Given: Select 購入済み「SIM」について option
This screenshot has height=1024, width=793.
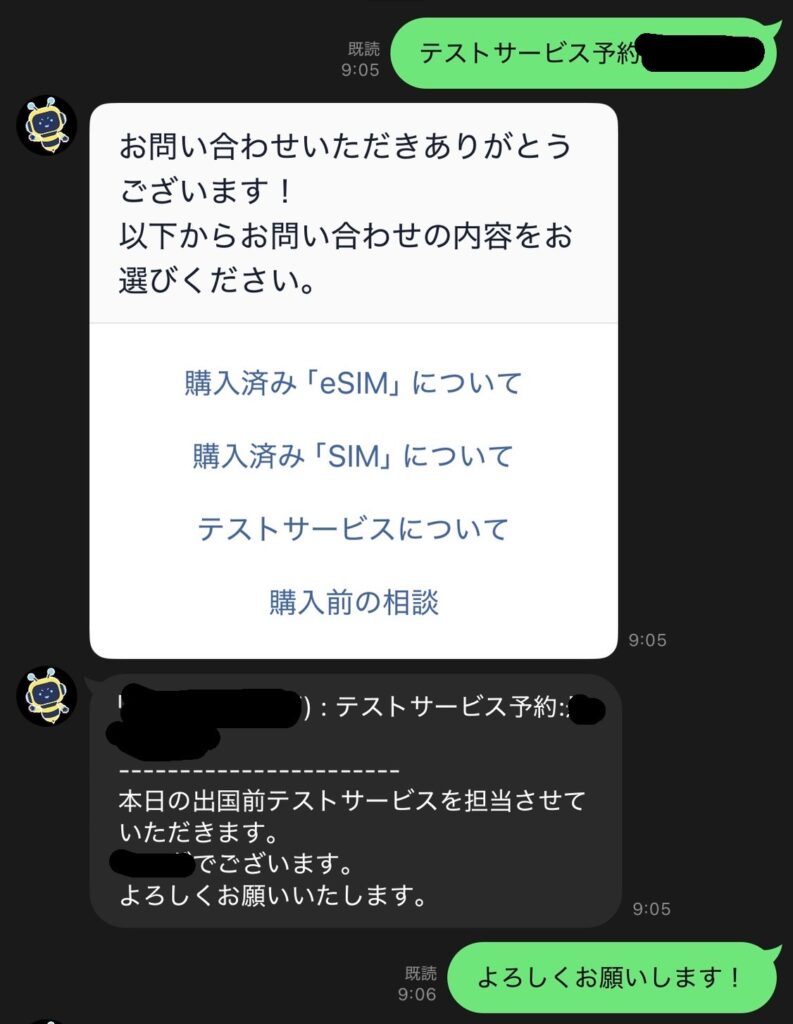Looking at the screenshot, I should (x=353, y=456).
